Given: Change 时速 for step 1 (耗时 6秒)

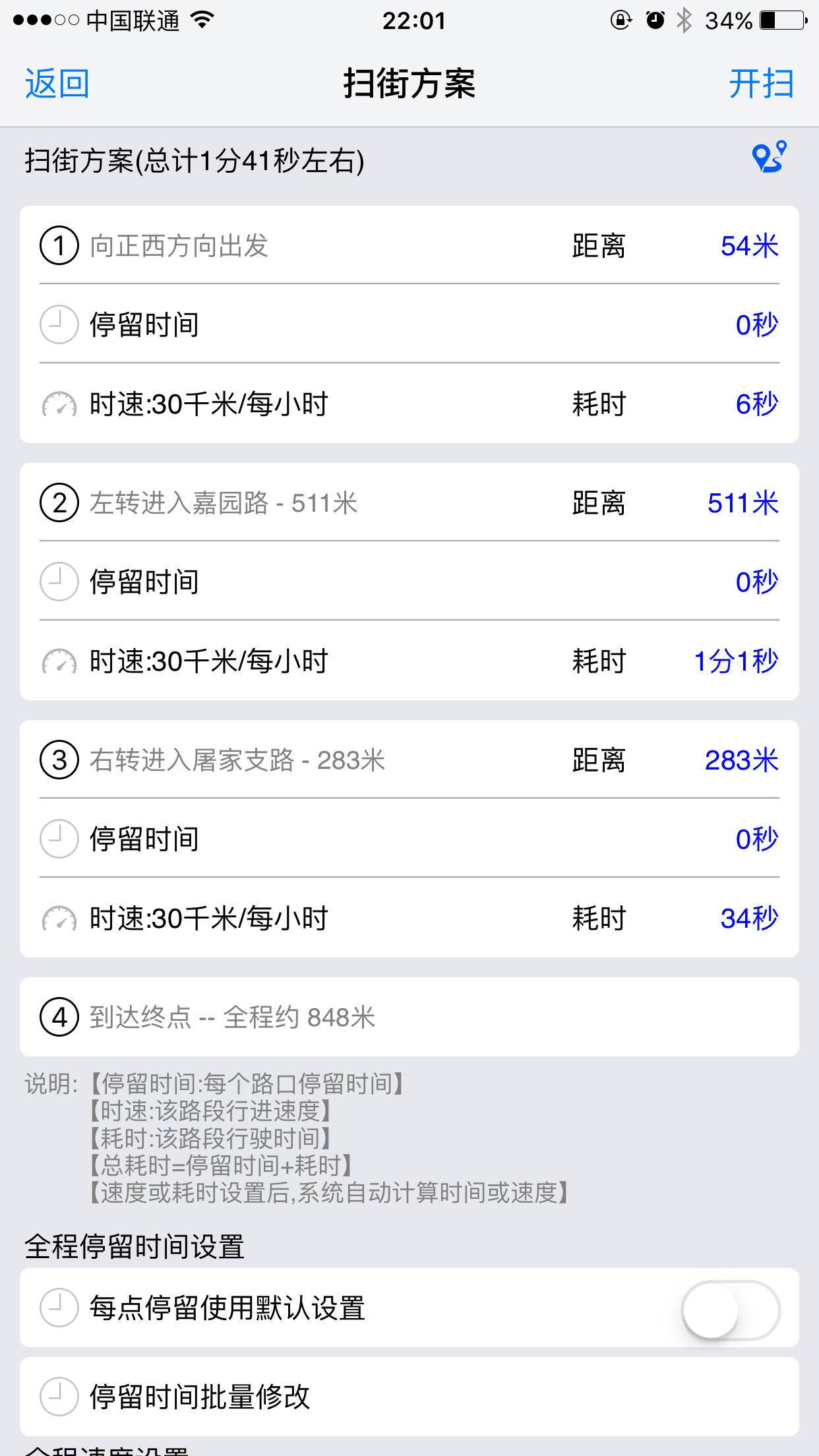Looking at the screenshot, I should pos(409,404).
